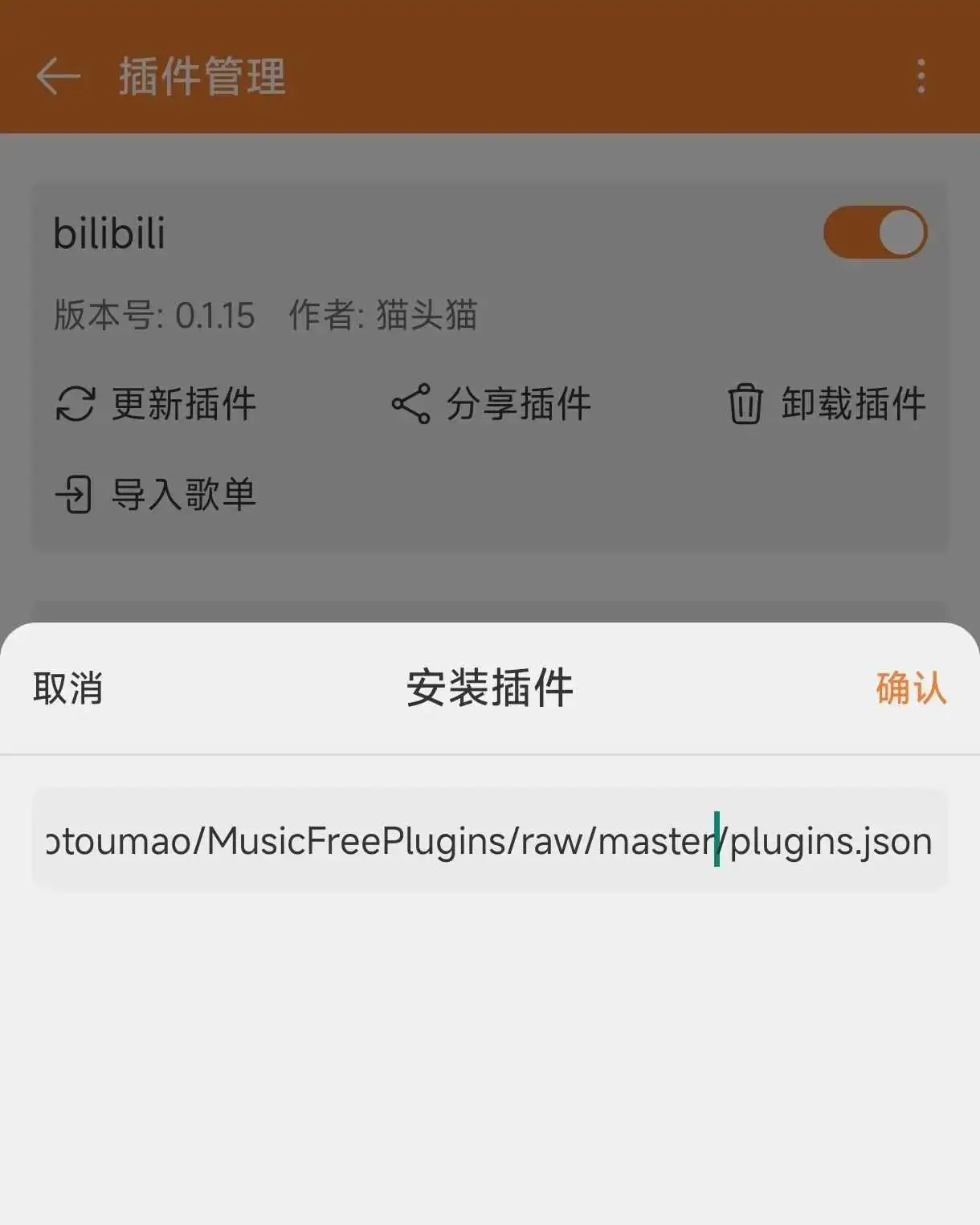
Task: Select the 安装插件 sheet title
Action: pyautogui.click(x=490, y=688)
